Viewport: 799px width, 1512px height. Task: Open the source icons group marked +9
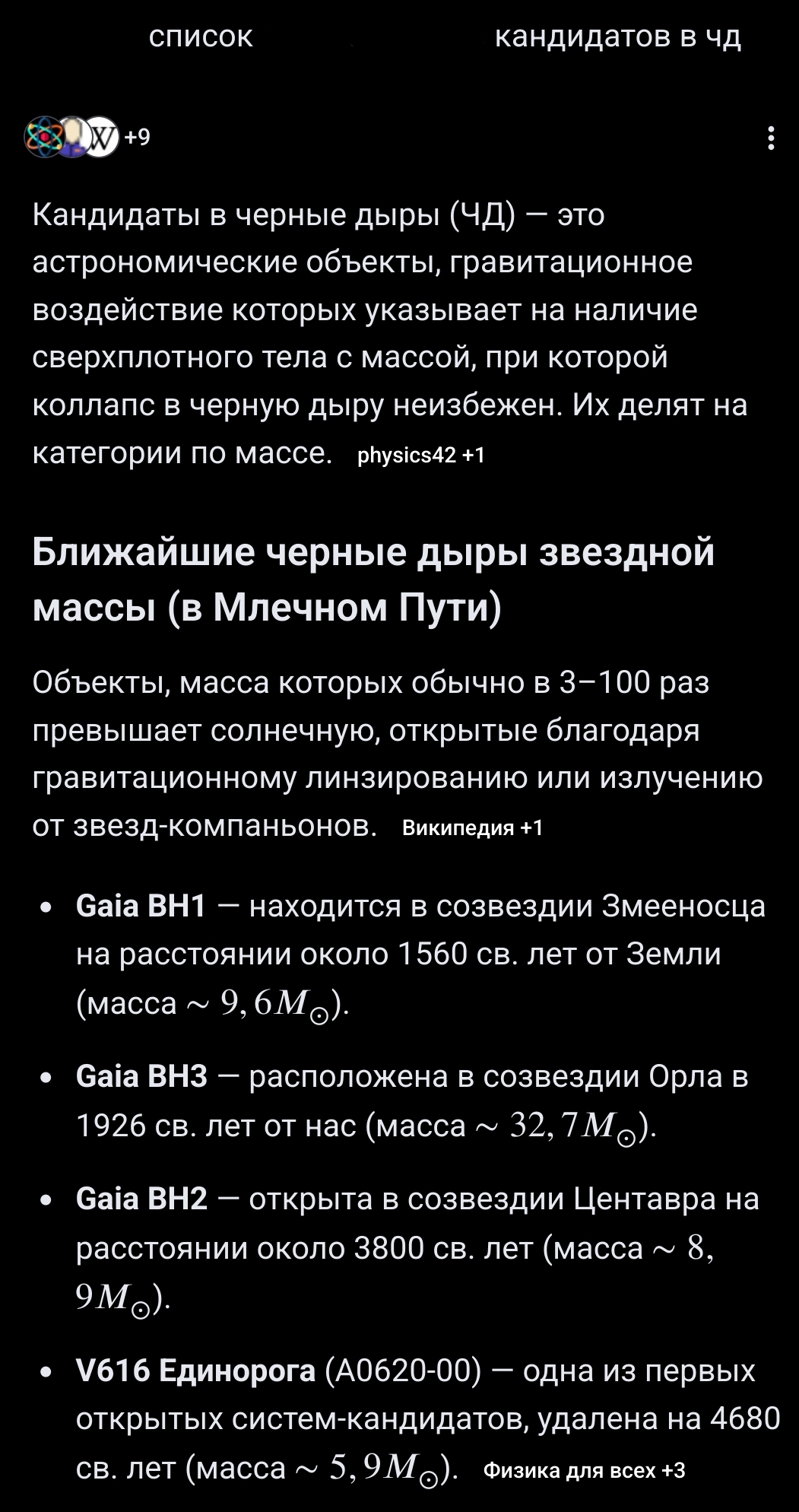(x=87, y=137)
